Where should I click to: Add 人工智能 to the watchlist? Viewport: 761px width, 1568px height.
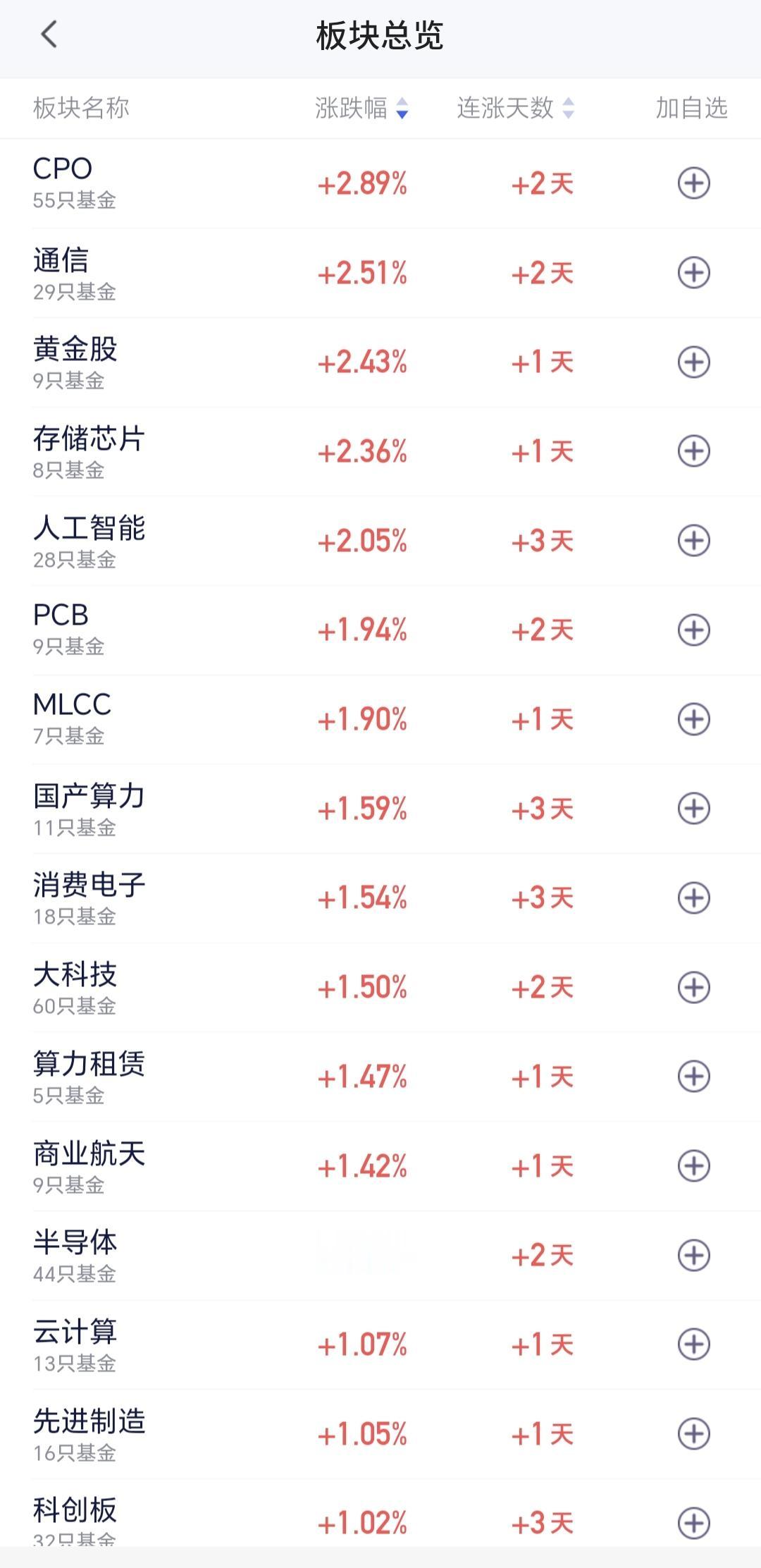[693, 541]
